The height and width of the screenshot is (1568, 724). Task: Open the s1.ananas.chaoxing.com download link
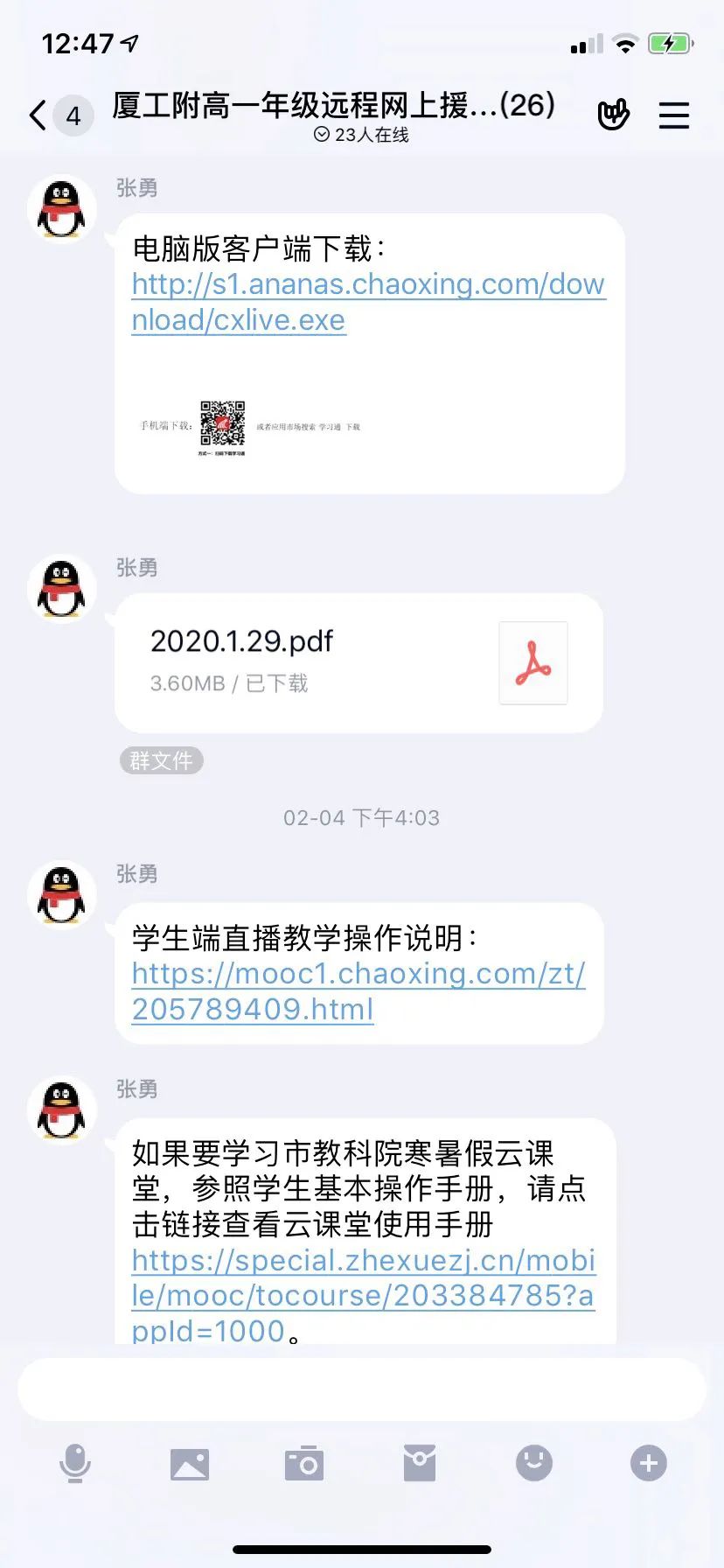tap(367, 302)
